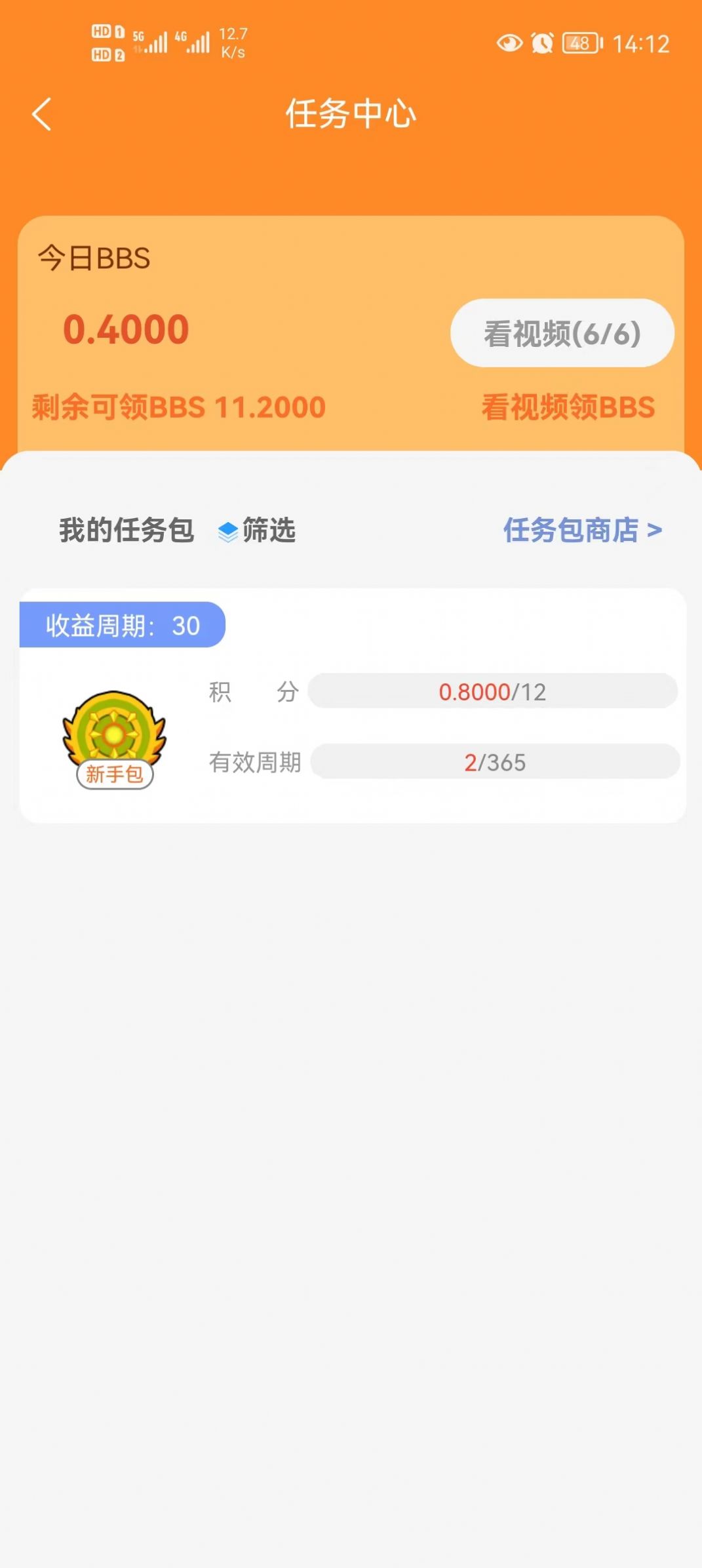Go back using the top-left arrow

click(x=42, y=115)
